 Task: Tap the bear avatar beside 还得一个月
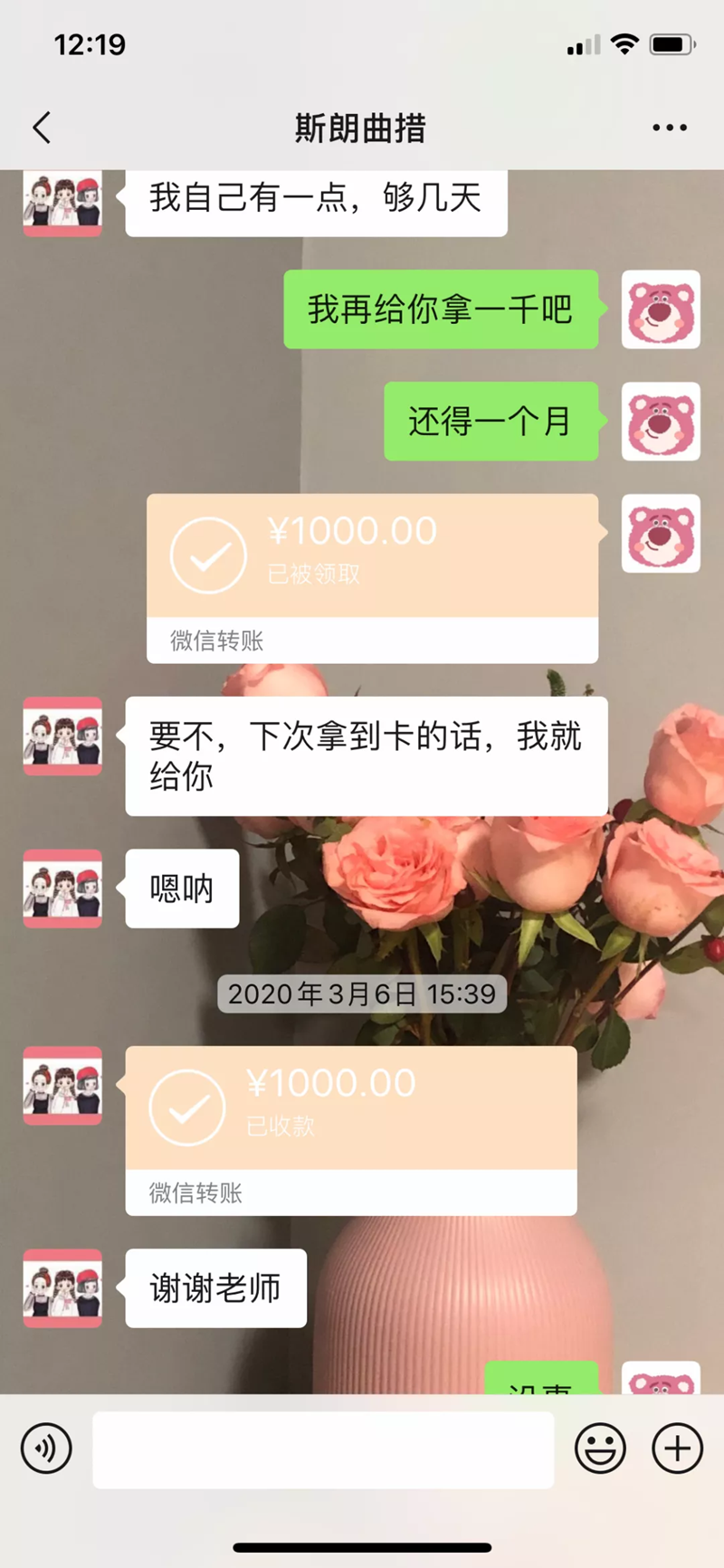661,422
